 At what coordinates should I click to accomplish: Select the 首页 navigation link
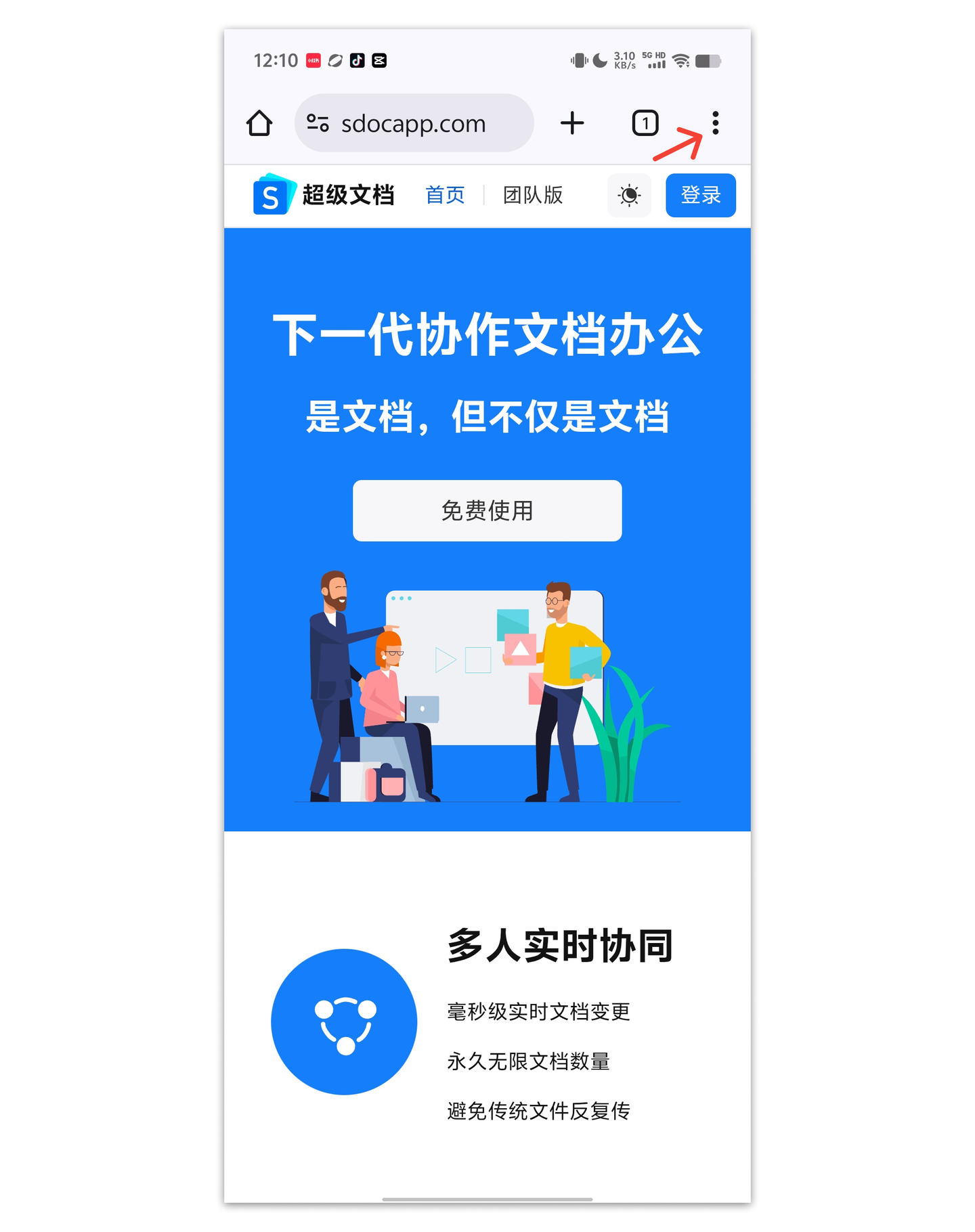click(x=445, y=195)
